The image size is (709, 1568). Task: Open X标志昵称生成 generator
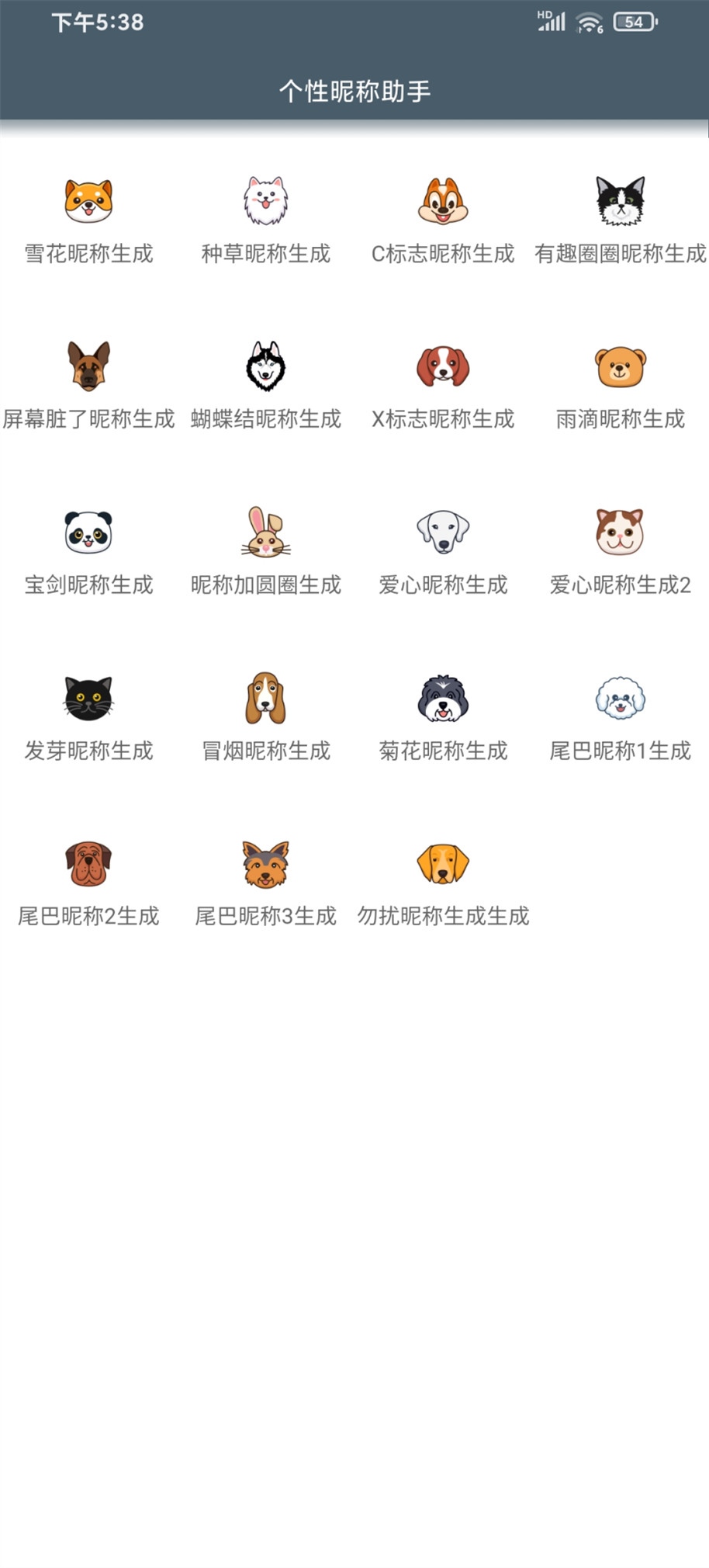443,387
